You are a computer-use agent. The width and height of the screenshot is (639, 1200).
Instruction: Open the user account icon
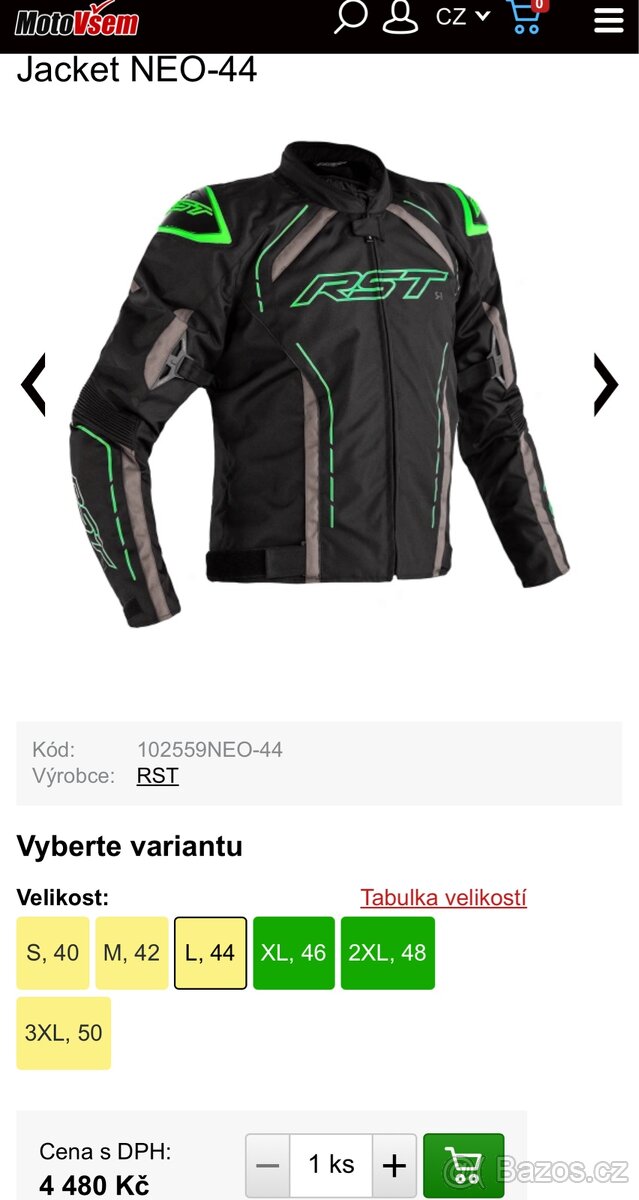coord(400,17)
